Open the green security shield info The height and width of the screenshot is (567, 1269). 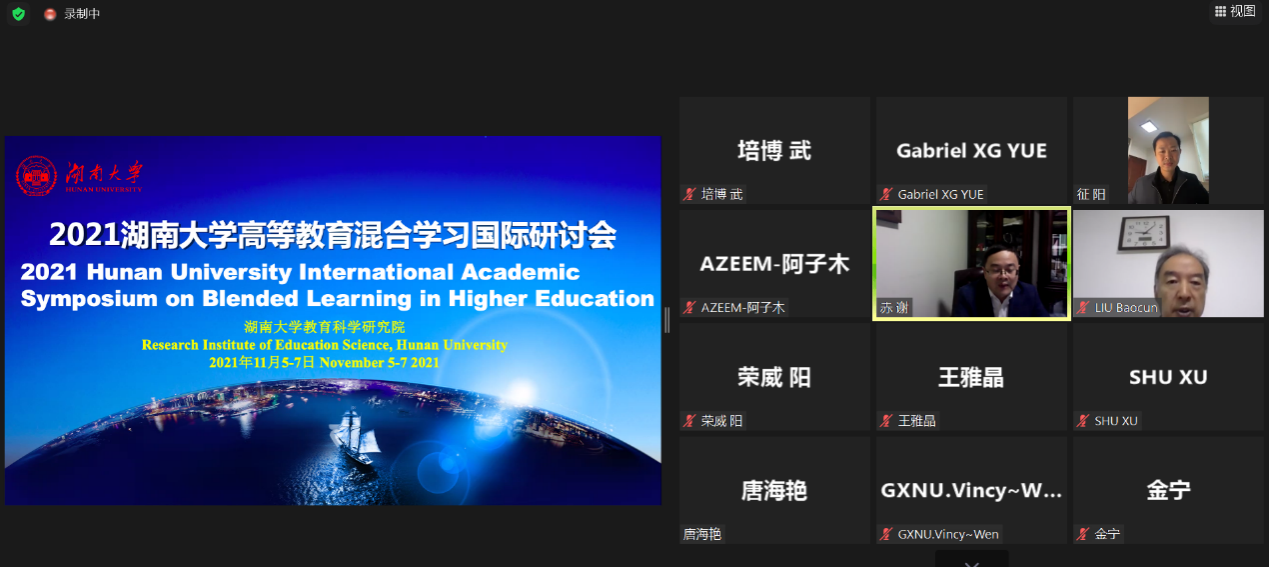pos(18,14)
